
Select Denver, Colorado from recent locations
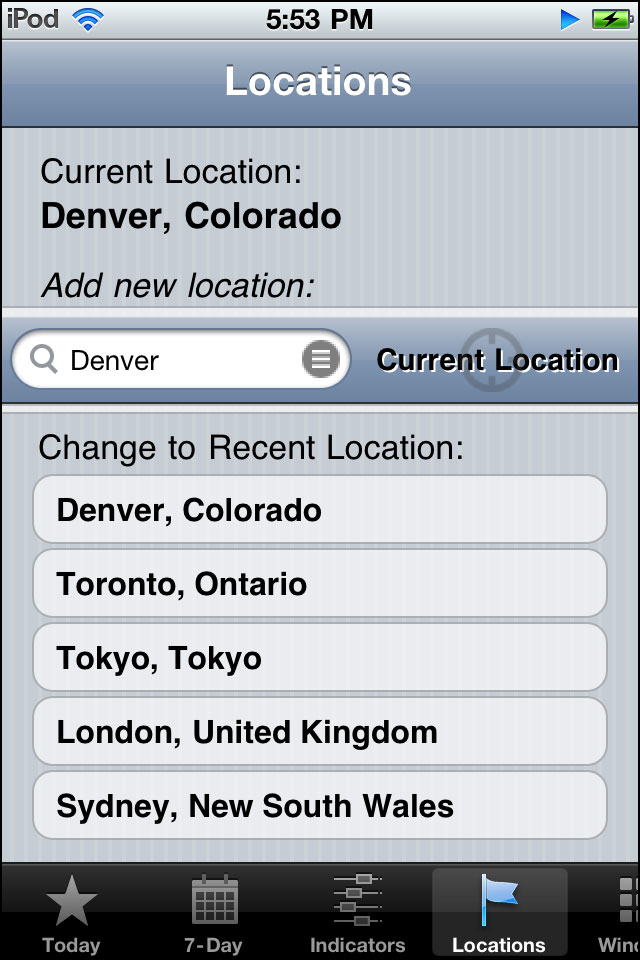click(320, 510)
